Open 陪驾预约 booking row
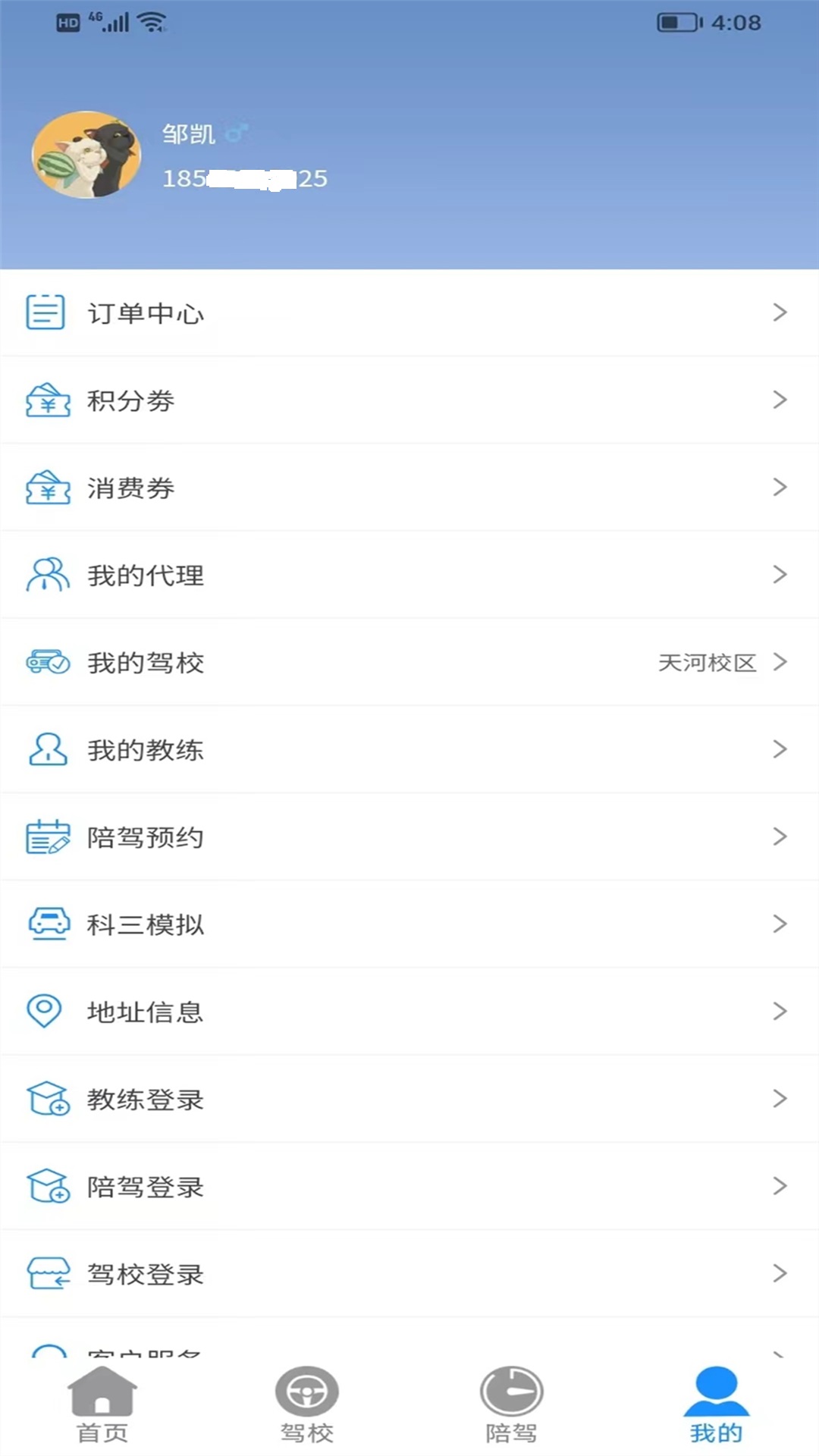Screen dimensions: 819x1456 click(409, 837)
